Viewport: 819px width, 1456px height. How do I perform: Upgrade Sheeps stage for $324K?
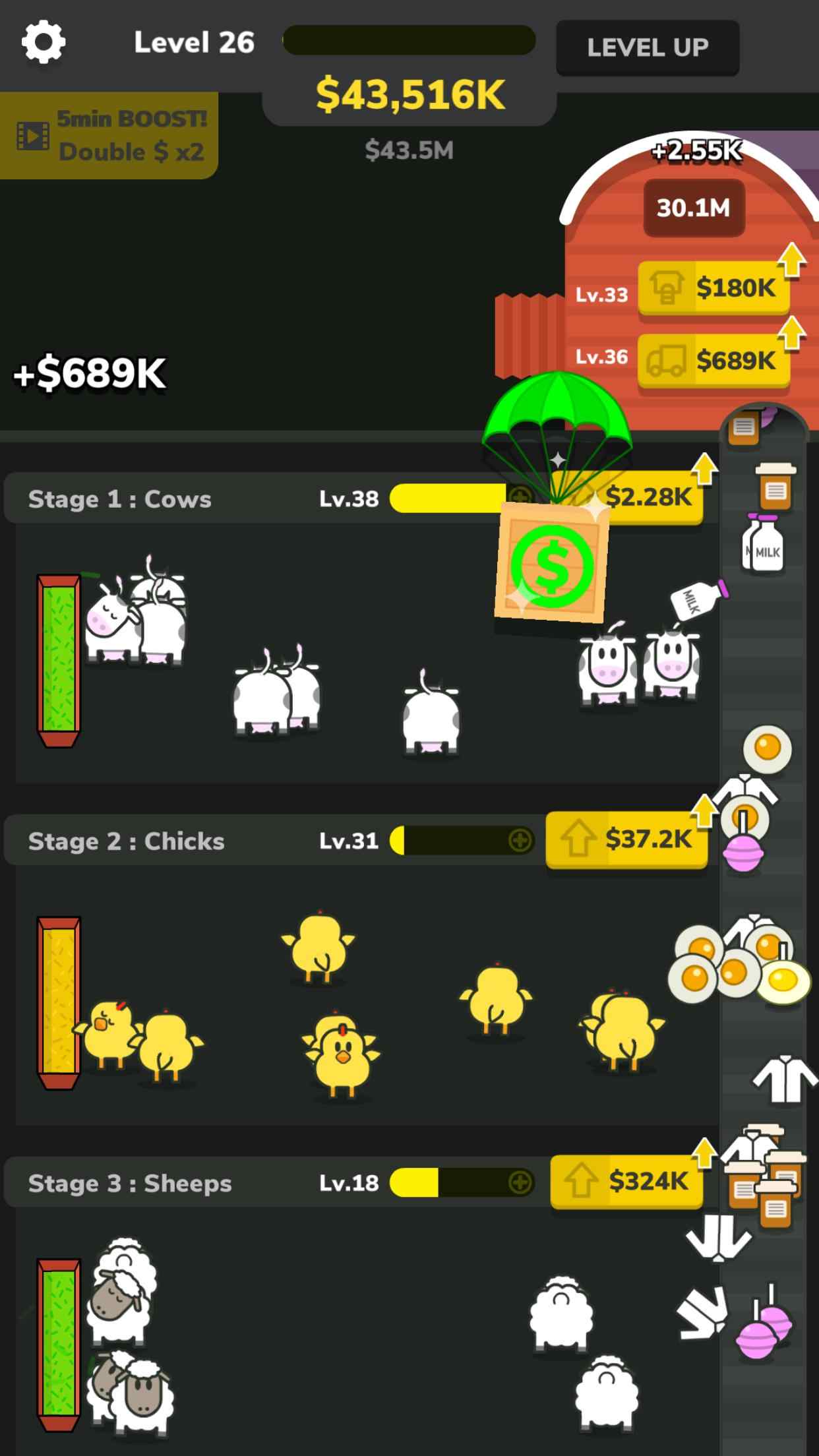click(626, 1182)
